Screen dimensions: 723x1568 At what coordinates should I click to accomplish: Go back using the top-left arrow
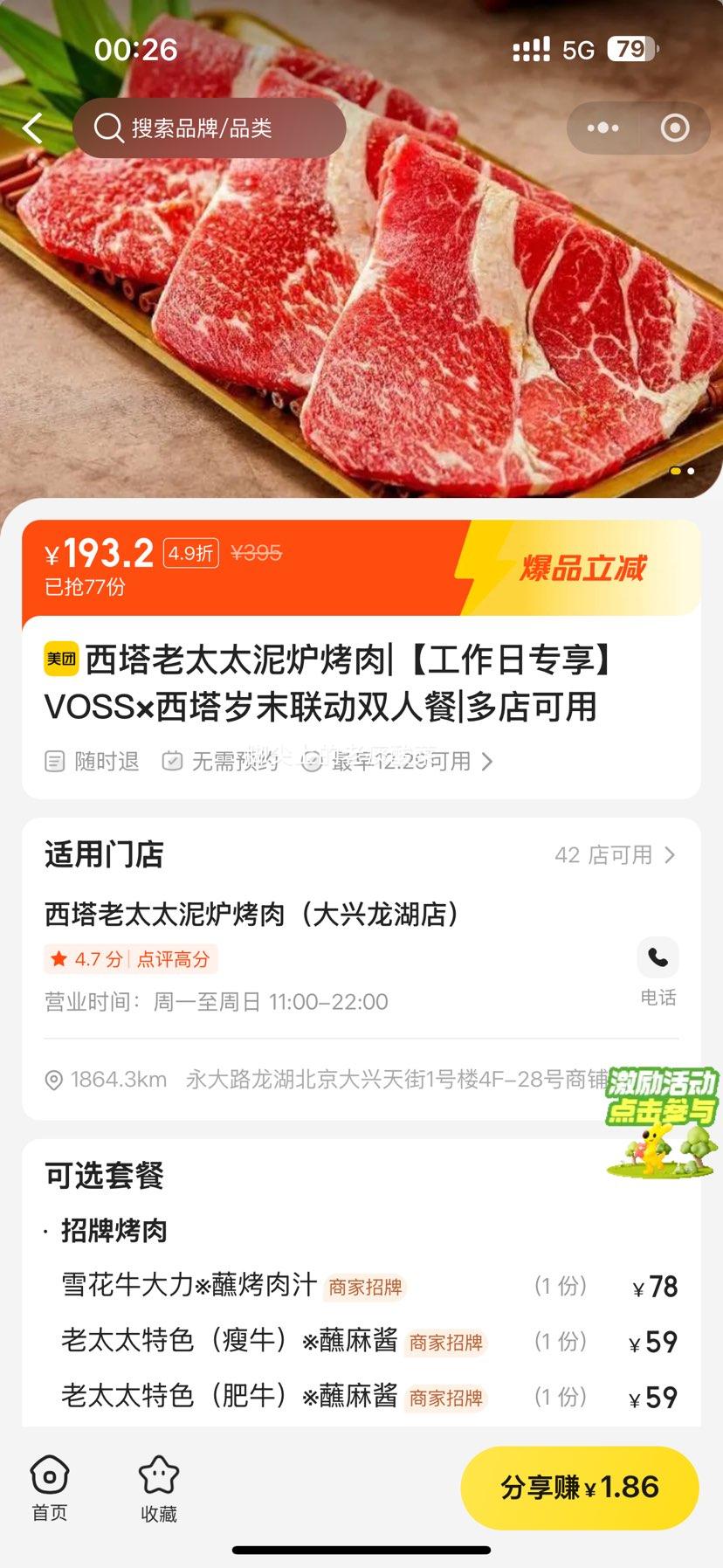click(33, 128)
